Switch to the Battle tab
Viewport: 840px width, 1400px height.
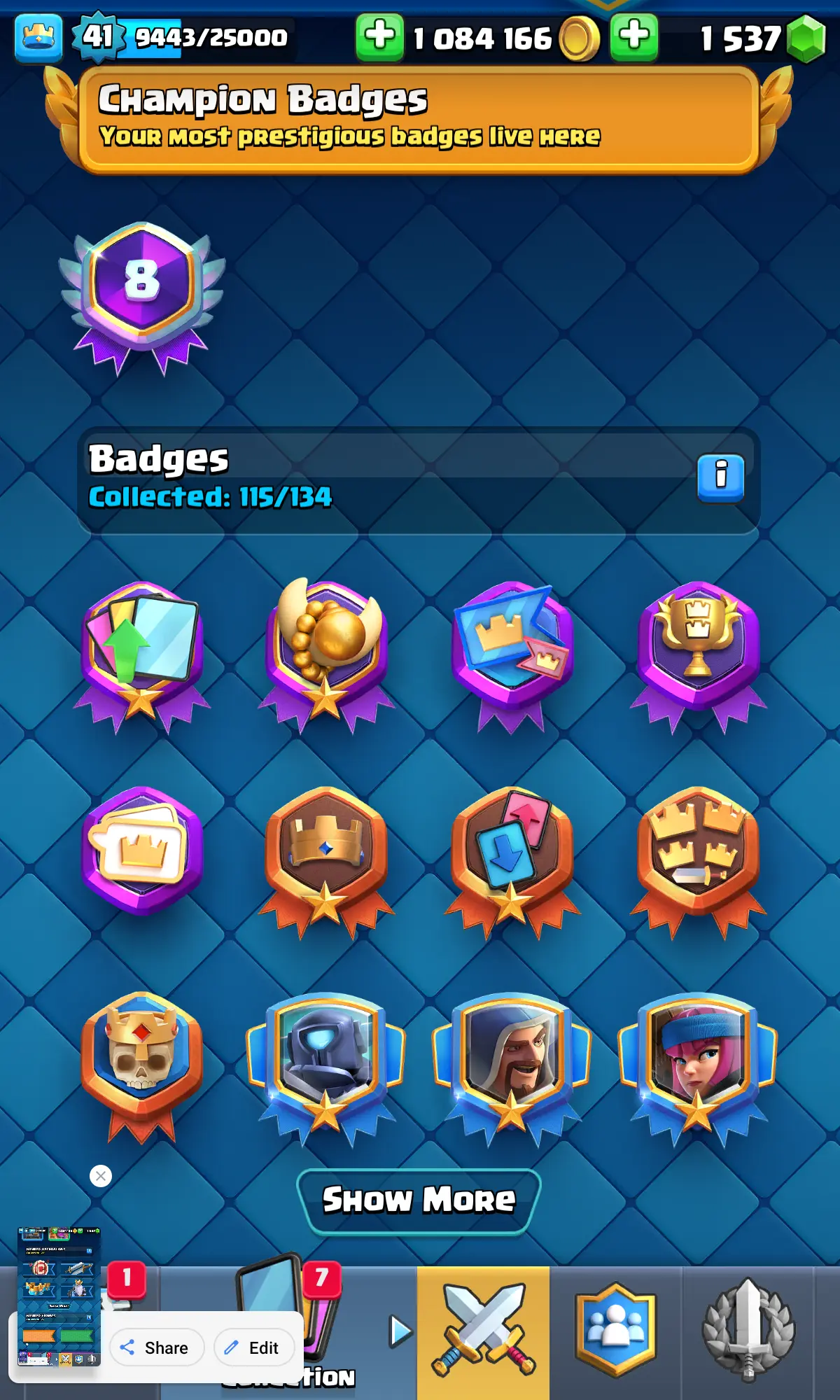483,1330
